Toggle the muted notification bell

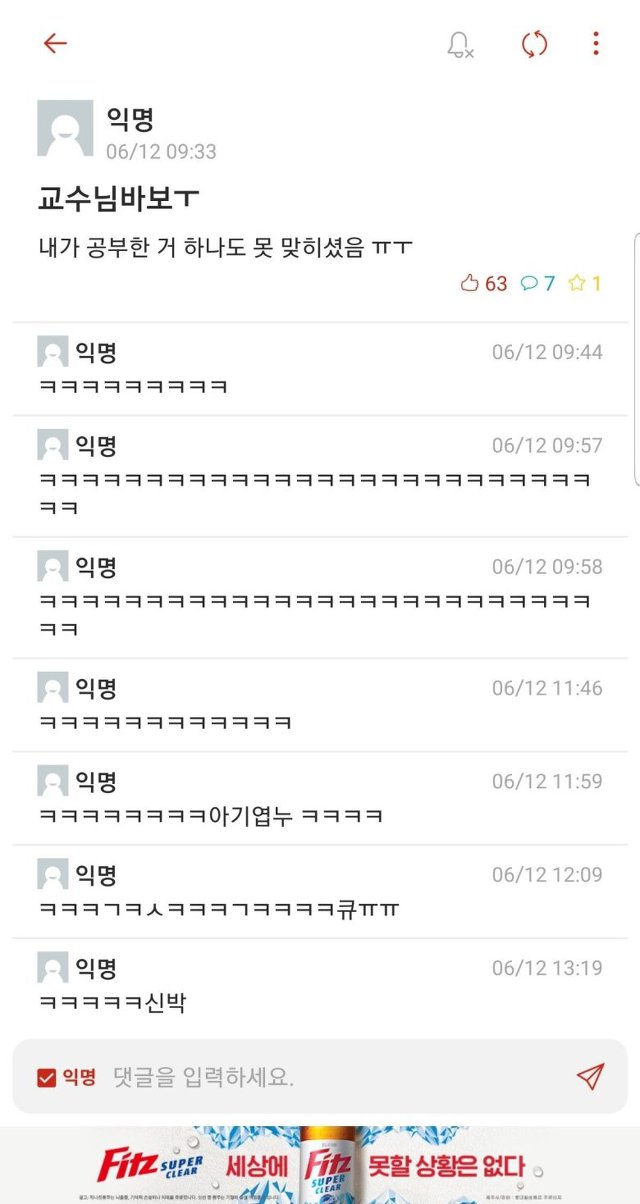[459, 44]
